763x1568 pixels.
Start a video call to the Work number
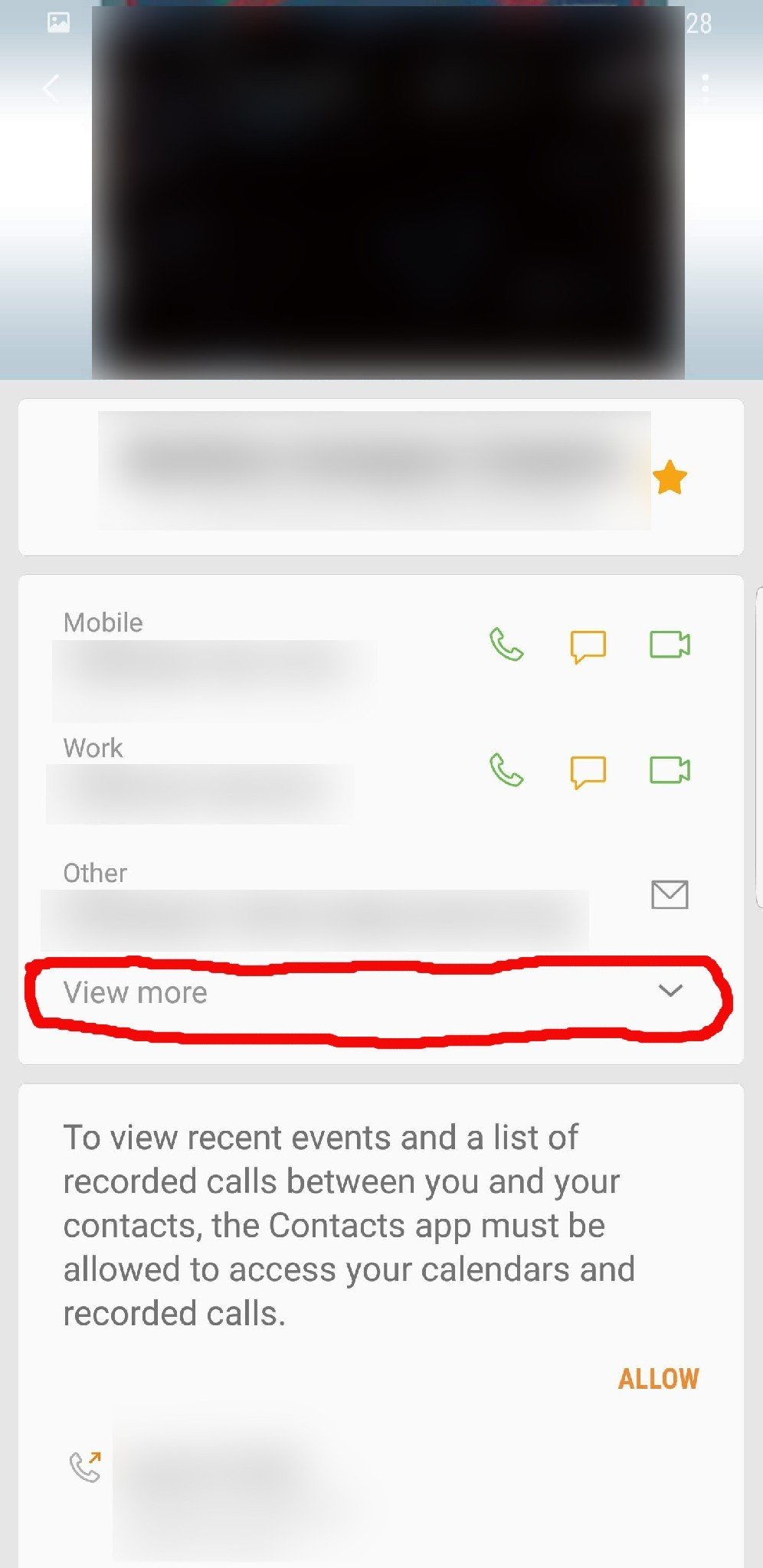[670, 770]
